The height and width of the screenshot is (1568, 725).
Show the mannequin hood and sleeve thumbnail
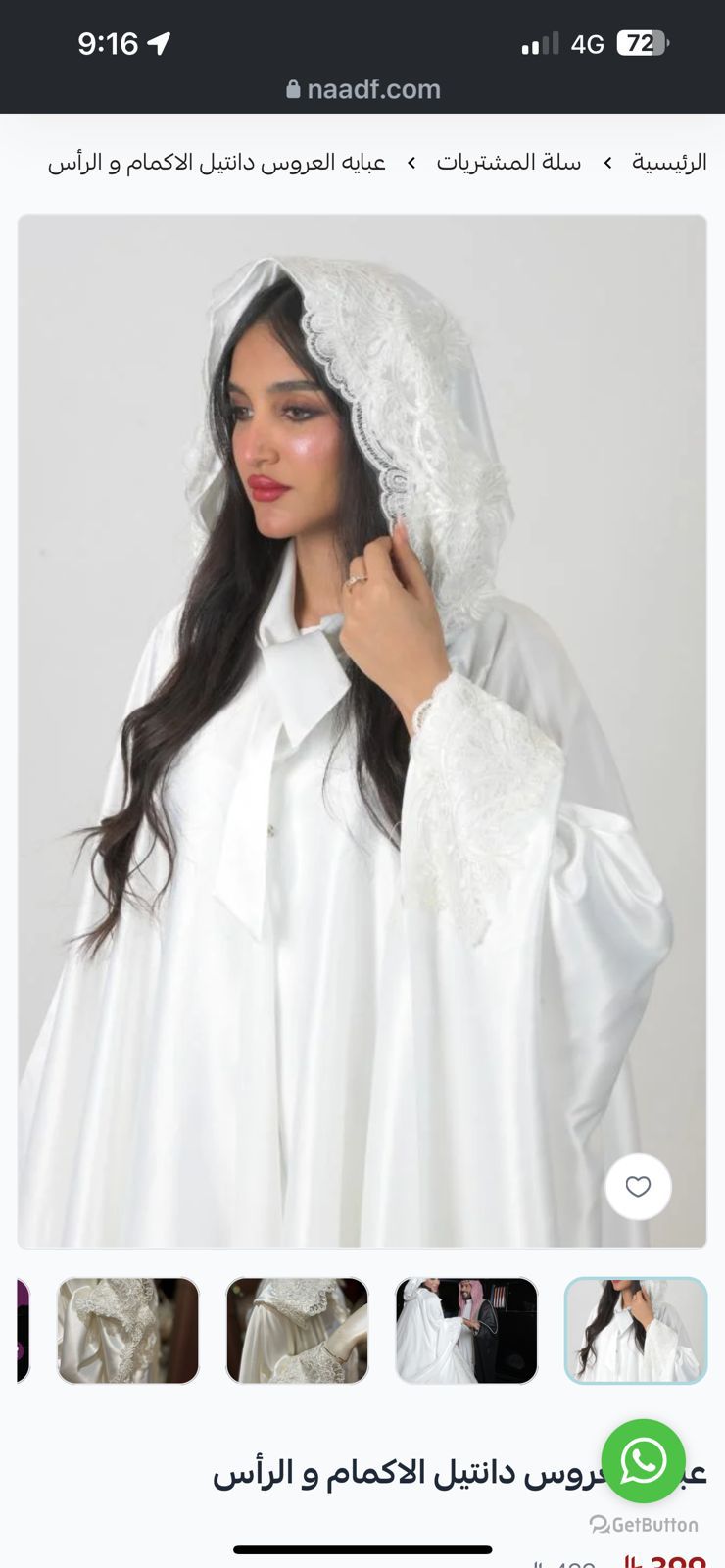297,1330
